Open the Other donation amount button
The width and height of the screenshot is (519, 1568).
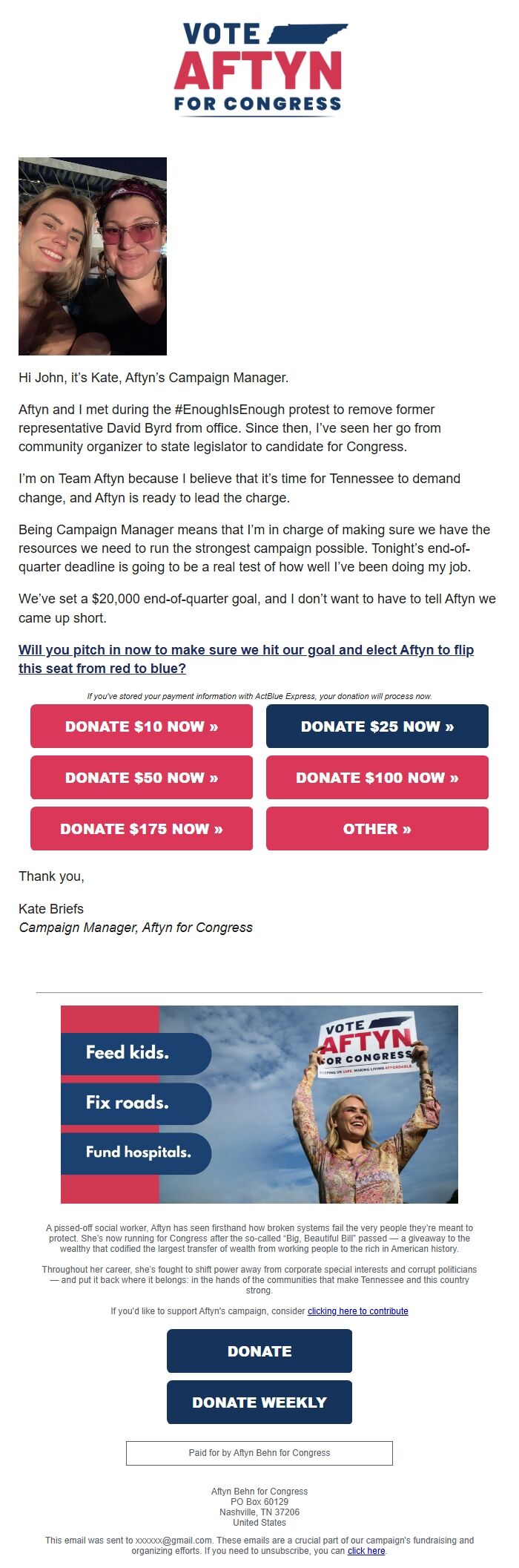tap(377, 828)
